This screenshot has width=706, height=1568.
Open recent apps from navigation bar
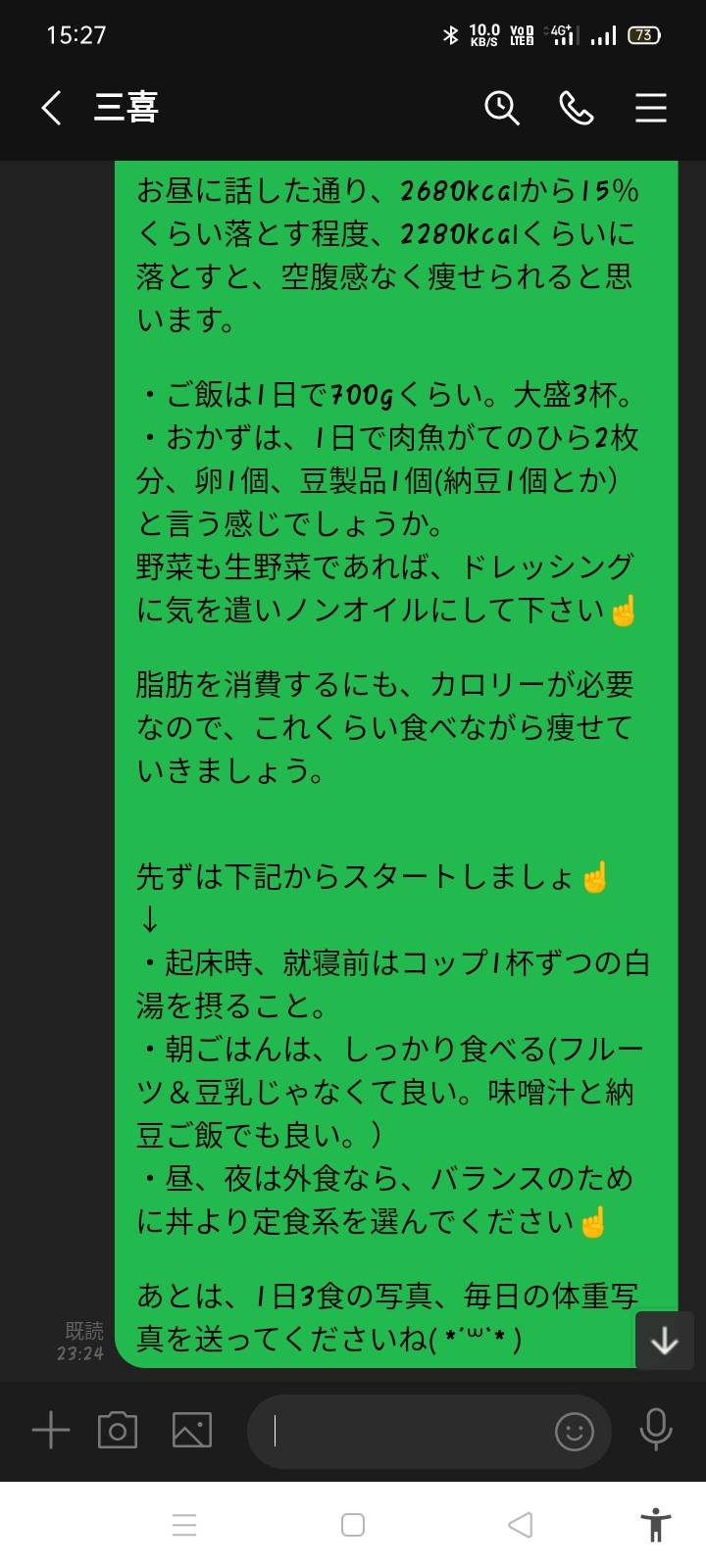click(x=184, y=1525)
